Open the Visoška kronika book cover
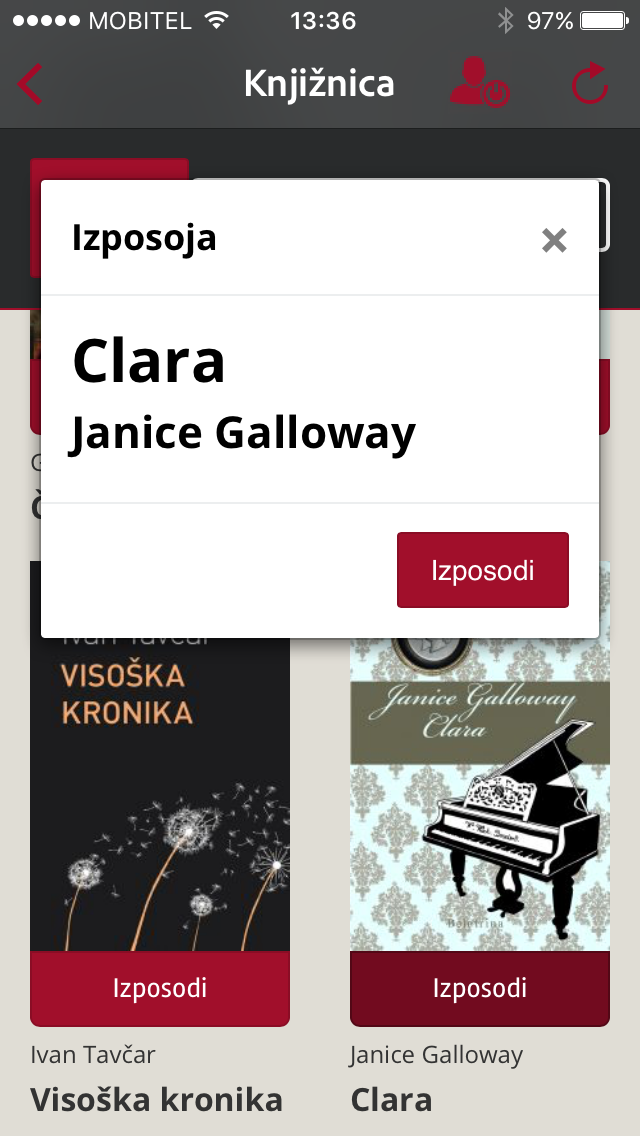This screenshot has width=640, height=1136. click(160, 800)
